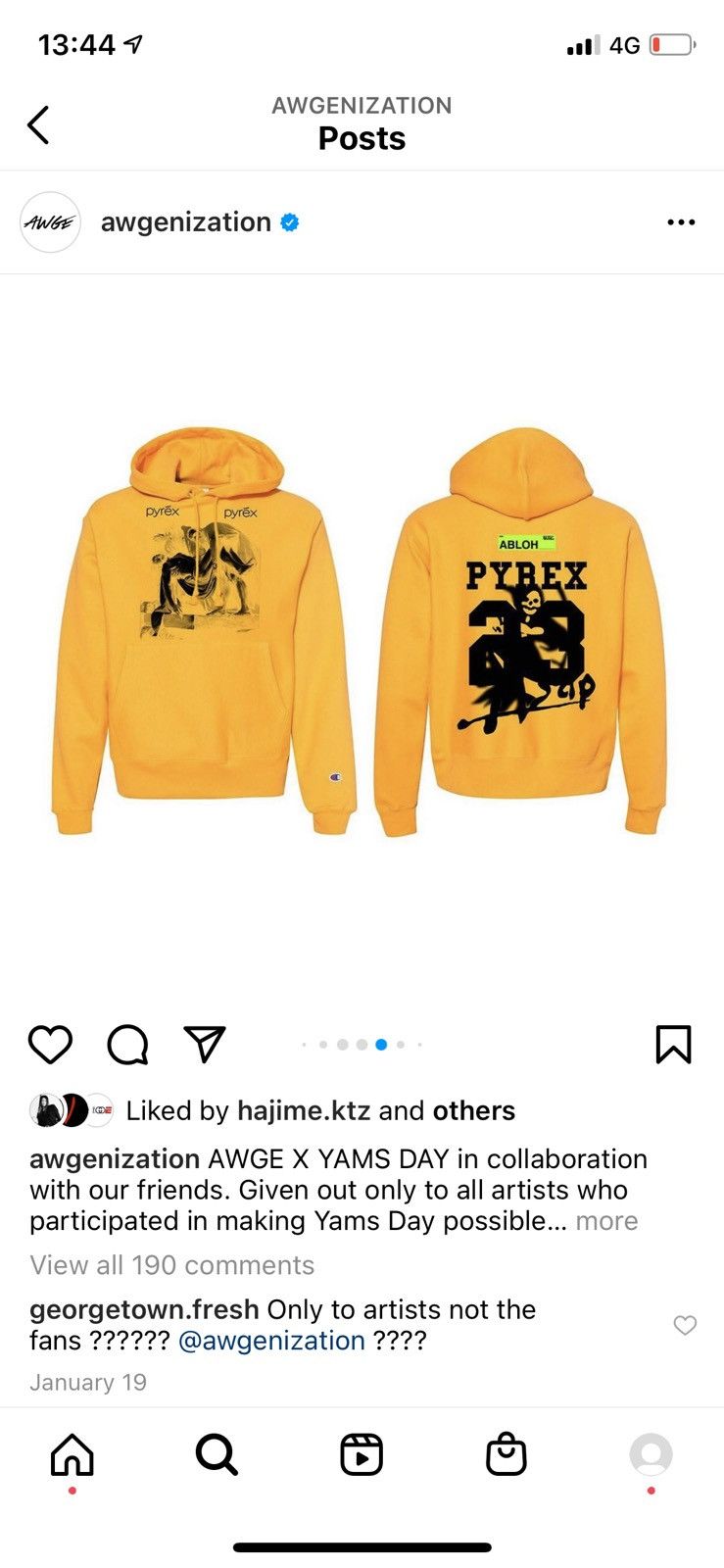Viewport: 724px width, 1568px height.
Task: Share the post with the paper plane icon
Action: [x=205, y=1044]
